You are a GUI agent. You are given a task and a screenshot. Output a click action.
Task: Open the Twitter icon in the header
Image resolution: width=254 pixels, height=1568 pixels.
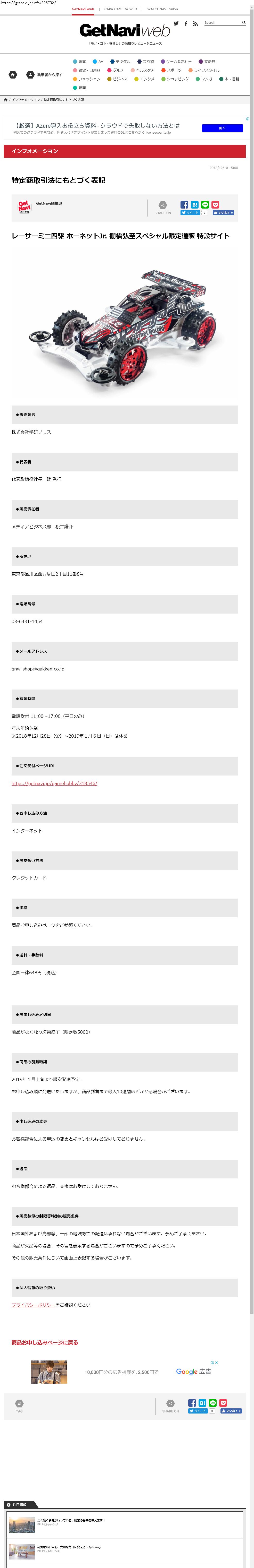(176, 24)
